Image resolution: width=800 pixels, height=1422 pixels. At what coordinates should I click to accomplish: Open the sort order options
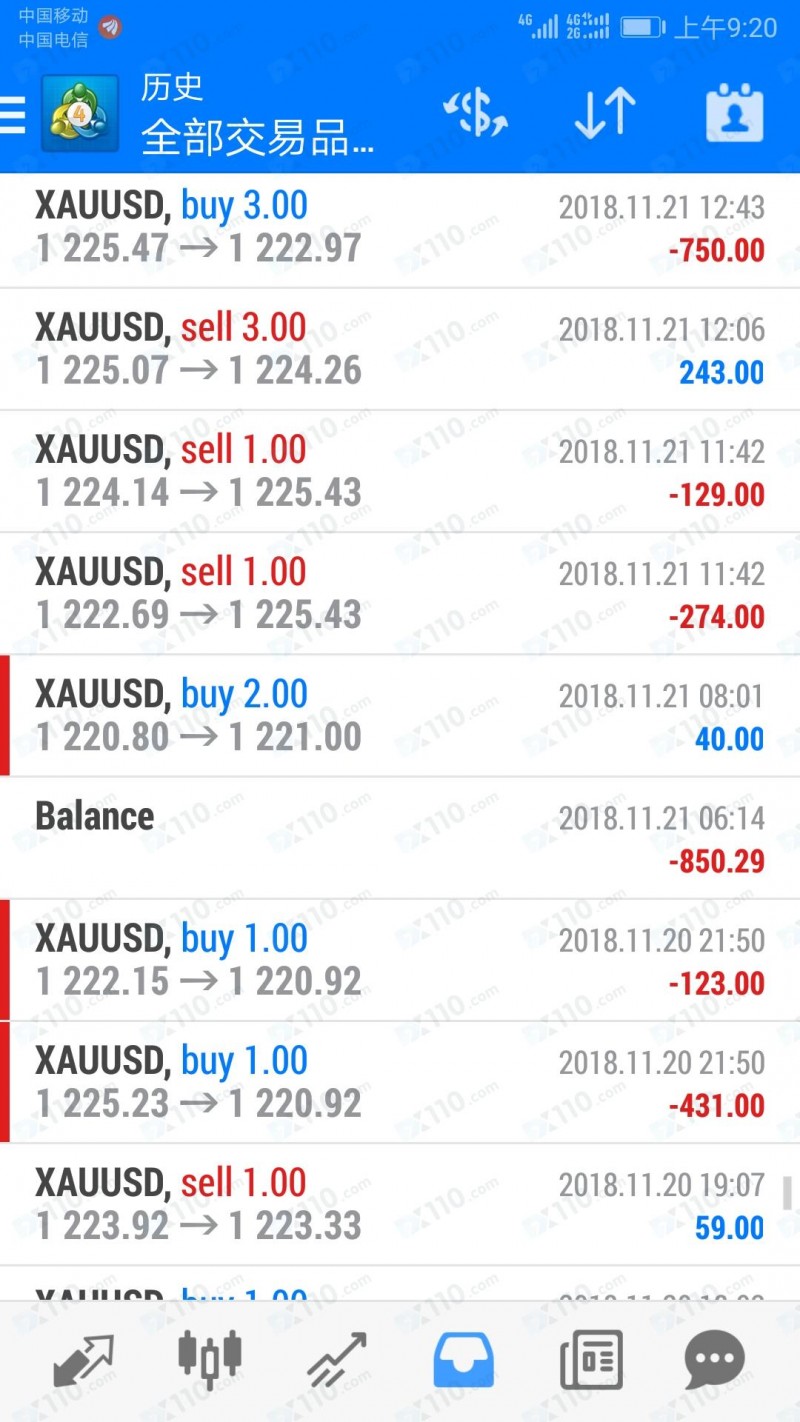click(x=605, y=114)
